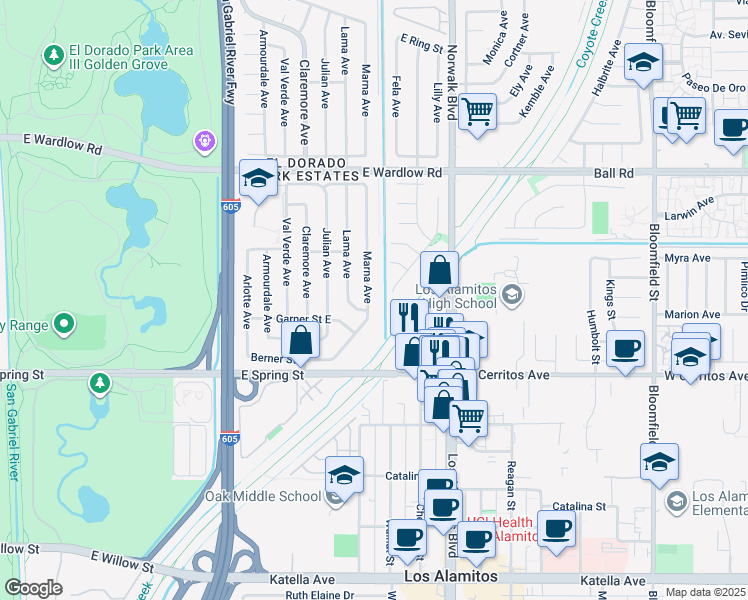The width and height of the screenshot is (748, 600).
Task: Open the shopping bag marker above Los Alamitos High School
Action: [439, 269]
